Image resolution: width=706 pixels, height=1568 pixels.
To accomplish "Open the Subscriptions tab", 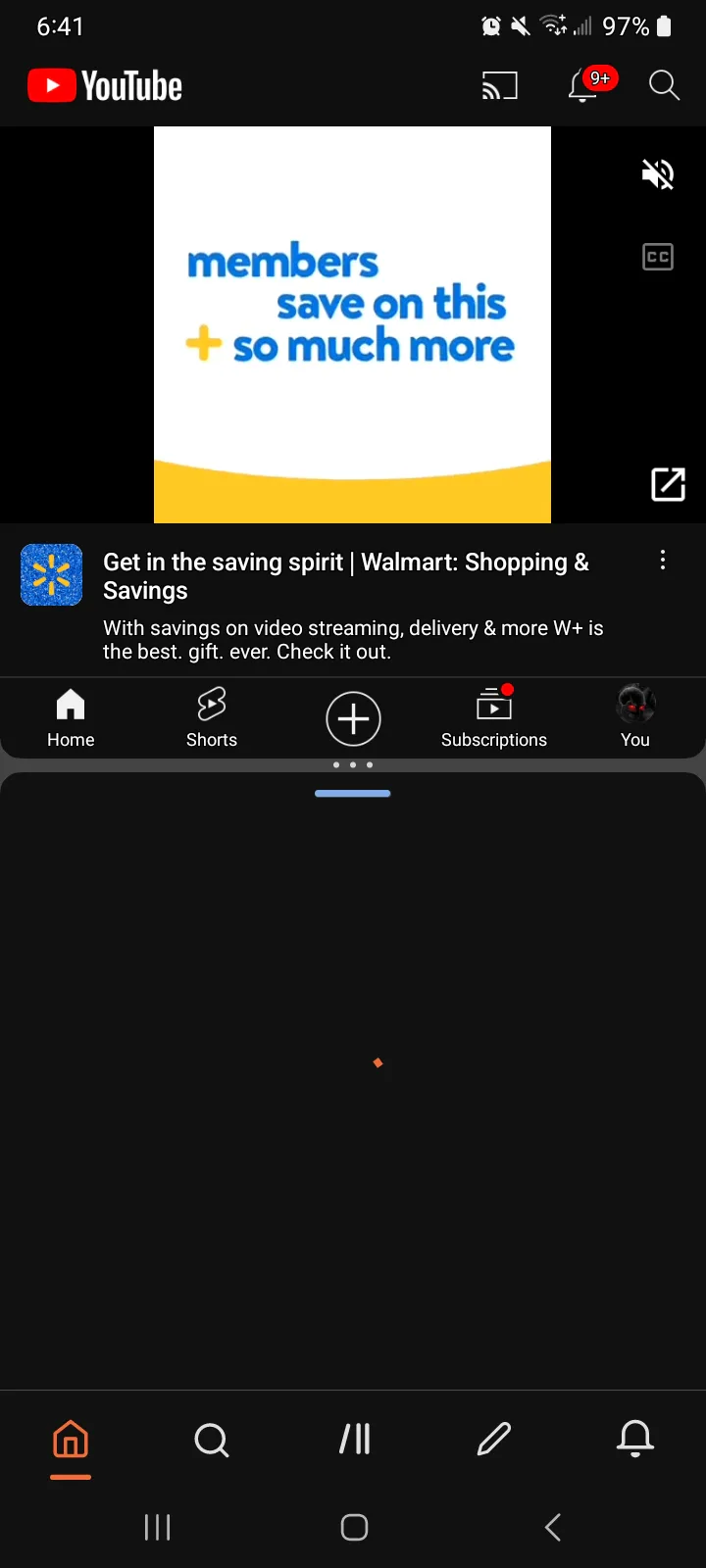I will pyautogui.click(x=494, y=718).
